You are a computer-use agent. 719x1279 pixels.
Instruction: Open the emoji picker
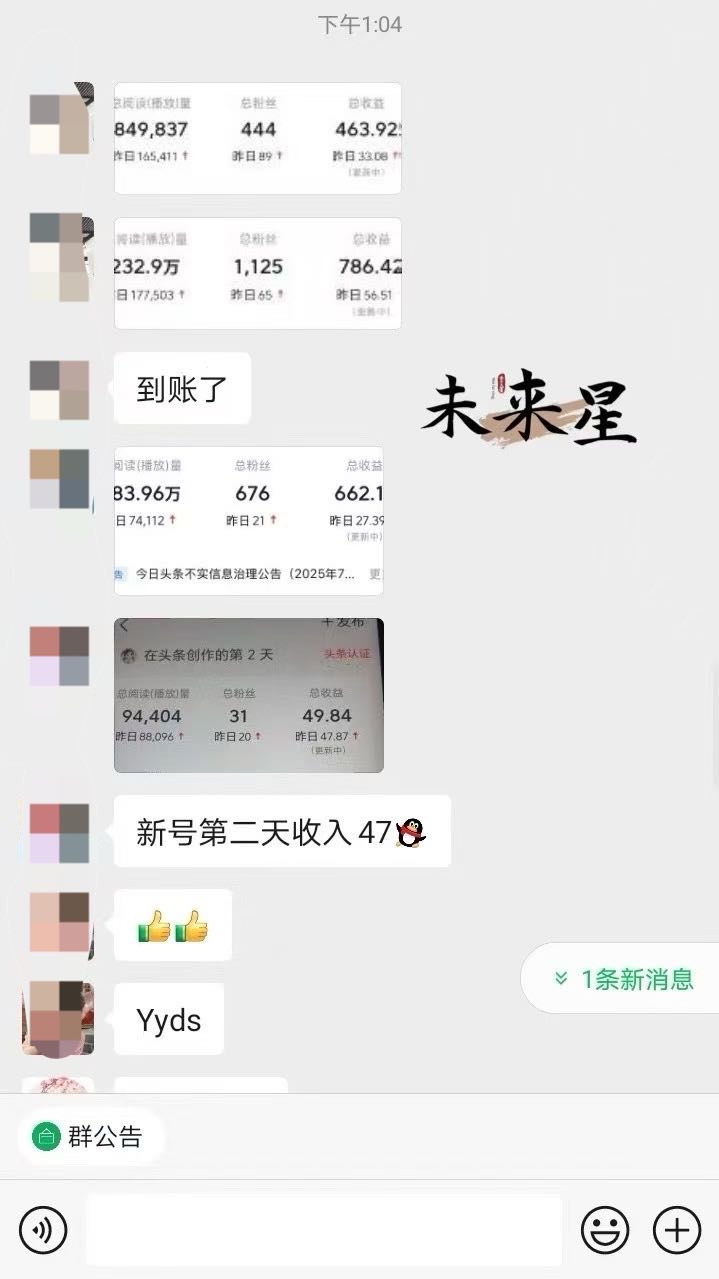pyautogui.click(x=606, y=1229)
